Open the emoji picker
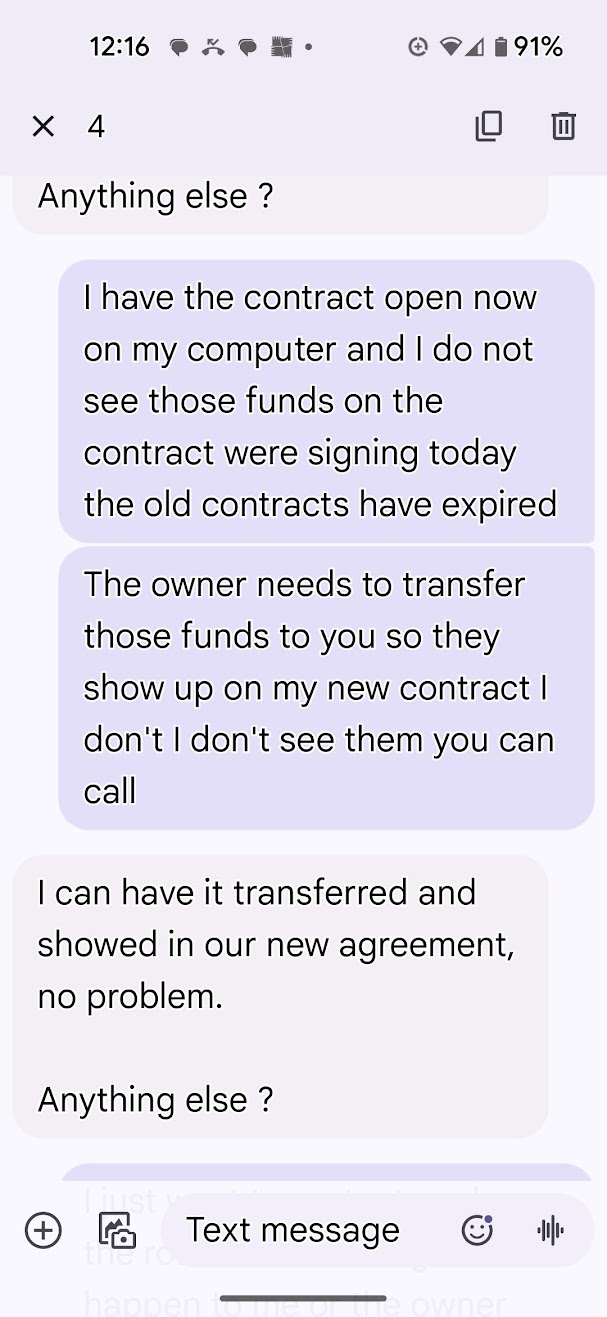The width and height of the screenshot is (607, 1317). pyautogui.click(x=477, y=1230)
